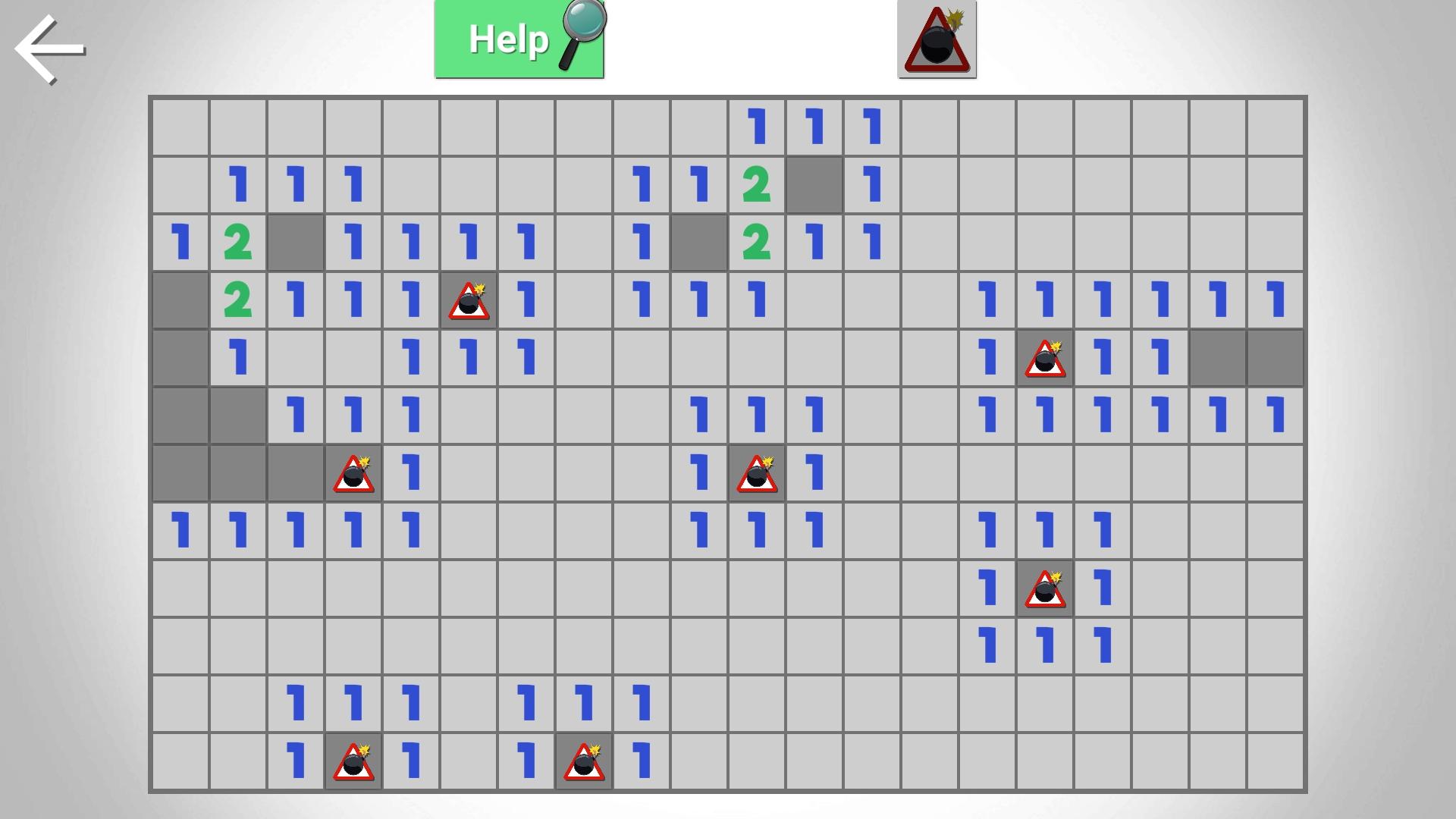Image resolution: width=1456 pixels, height=819 pixels.
Task: Uncover the covered cell on the board's right edge
Action: [x=1276, y=358]
